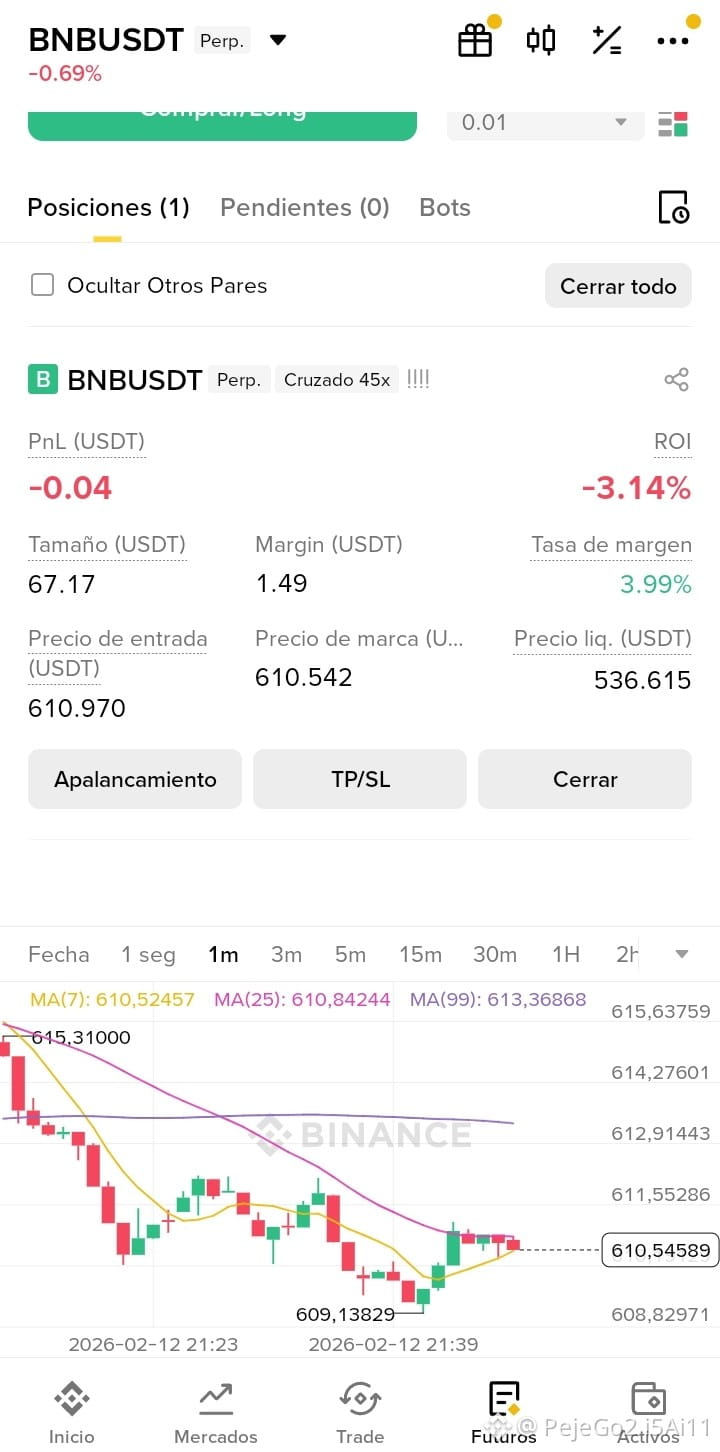Select the 1H chart interval
720x1452 pixels.
point(566,955)
